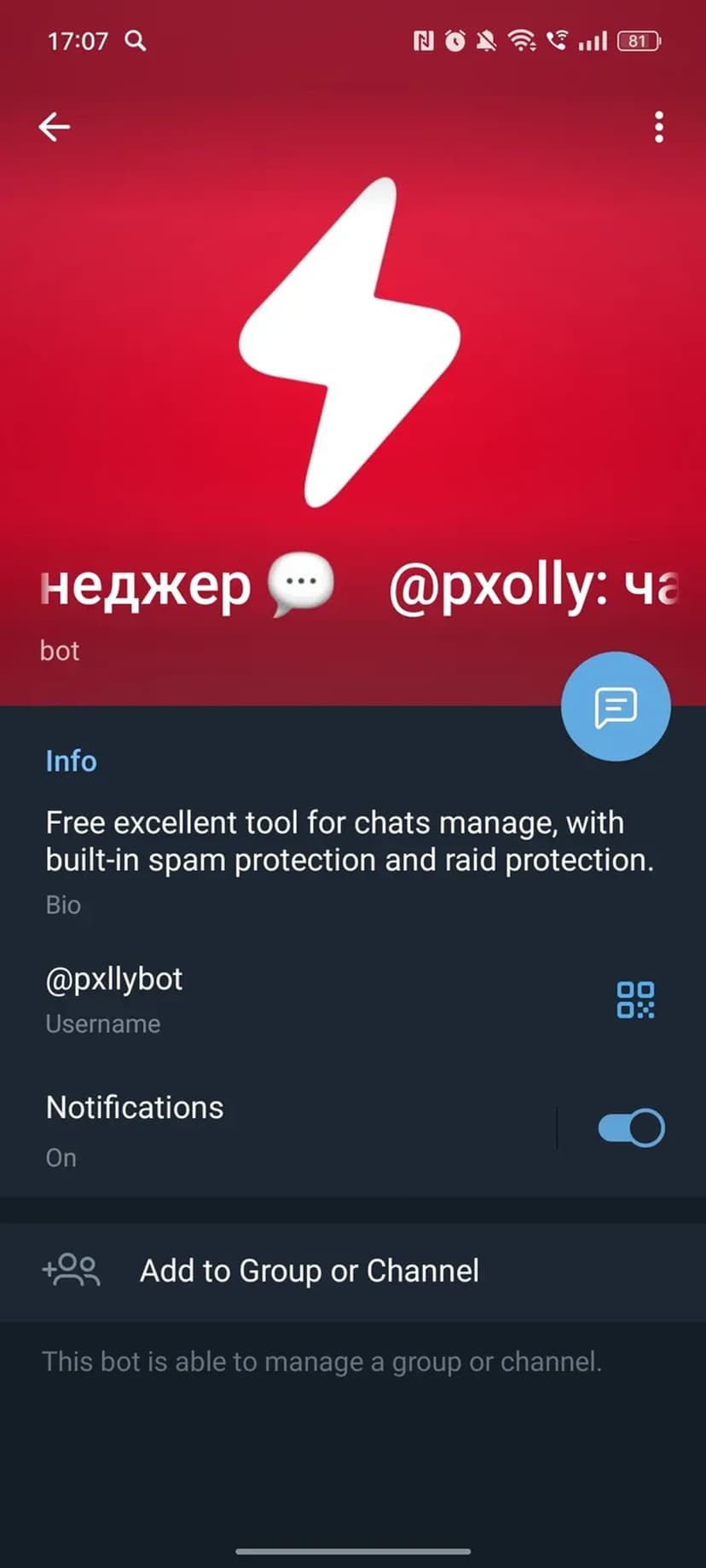Screen dimensions: 706x1568
Task: Go back using the top arrow
Action: (x=54, y=127)
